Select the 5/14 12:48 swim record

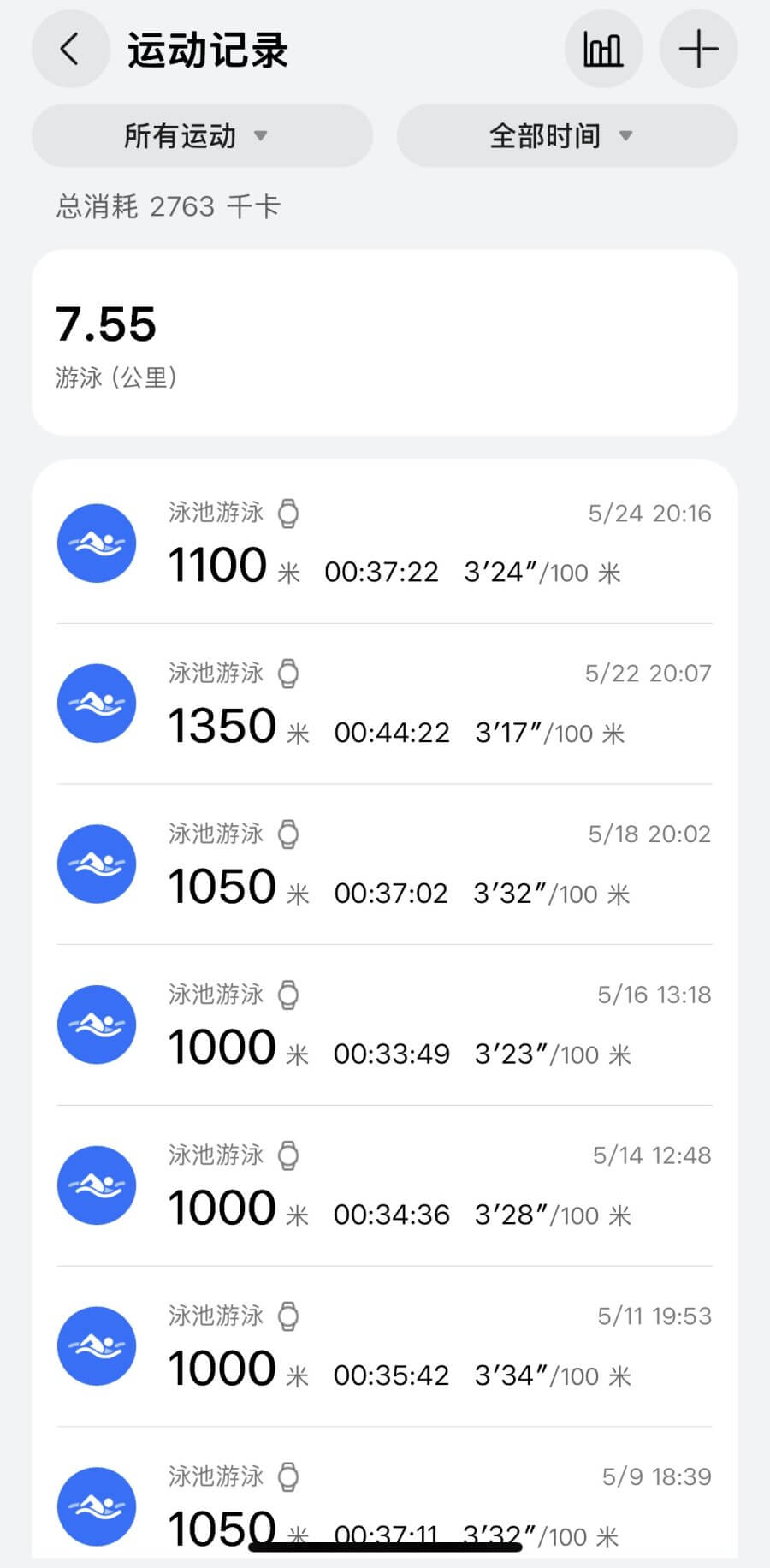[x=385, y=1185]
